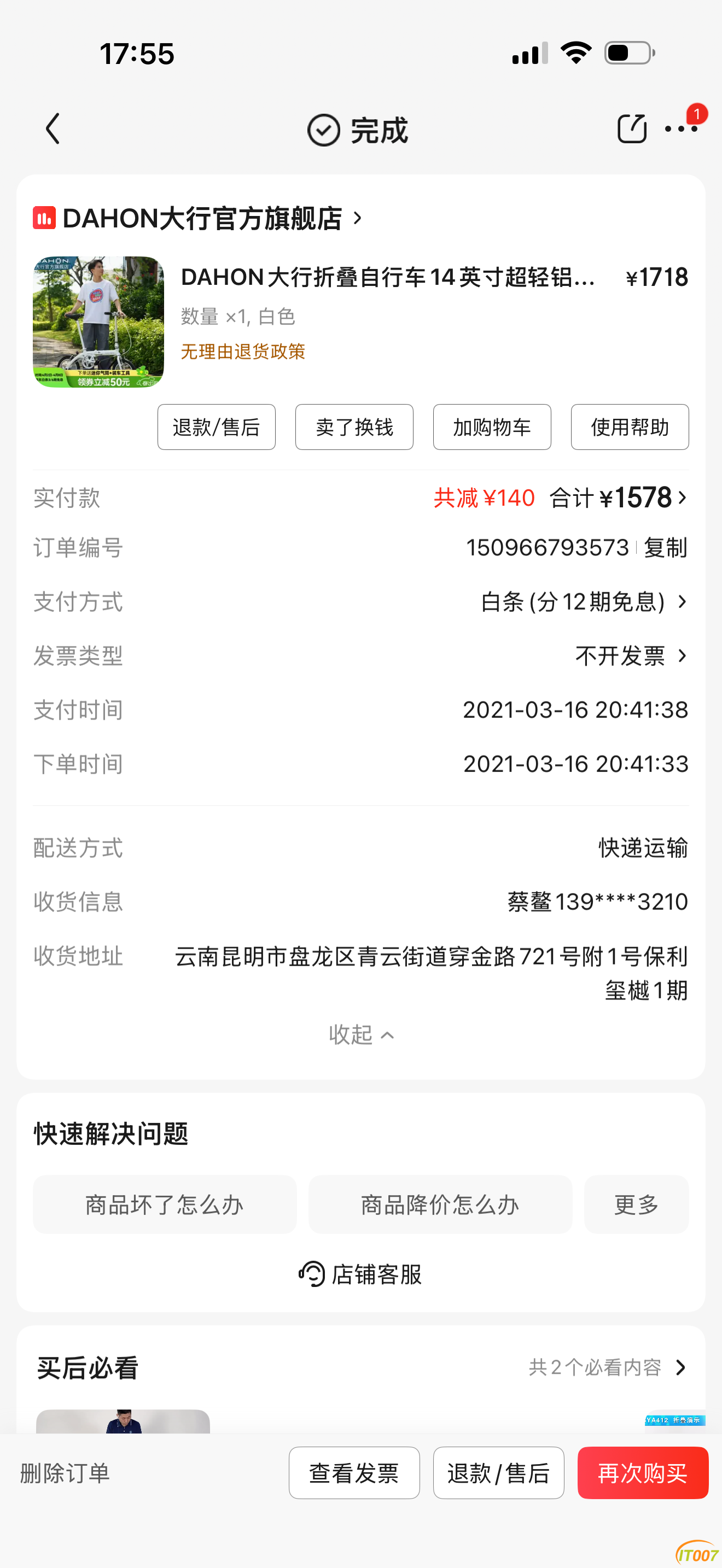Open 买后必看 共2个必看内容 arrow
Viewport: 722px width, 1568px height.
click(681, 1368)
